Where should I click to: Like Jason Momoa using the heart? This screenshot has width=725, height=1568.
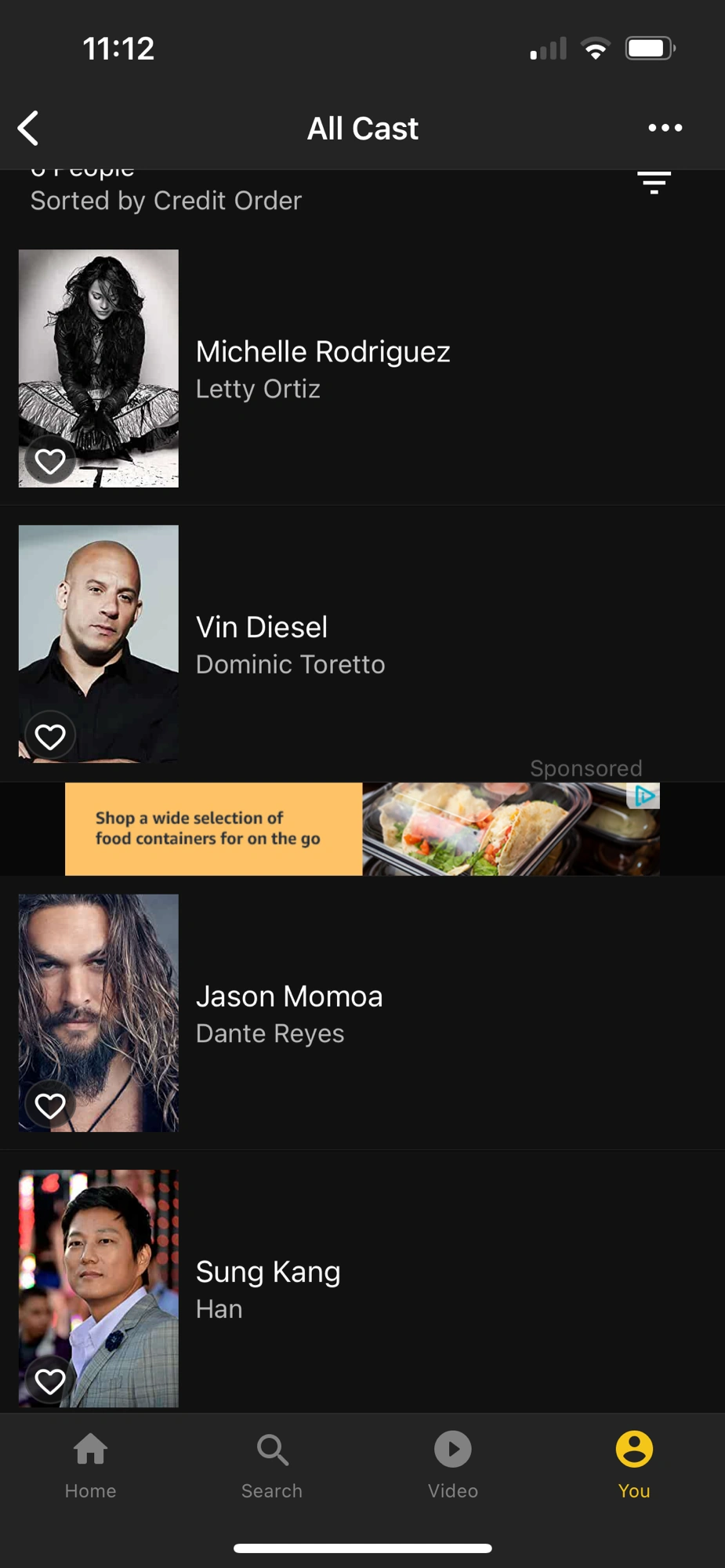[x=50, y=1105]
